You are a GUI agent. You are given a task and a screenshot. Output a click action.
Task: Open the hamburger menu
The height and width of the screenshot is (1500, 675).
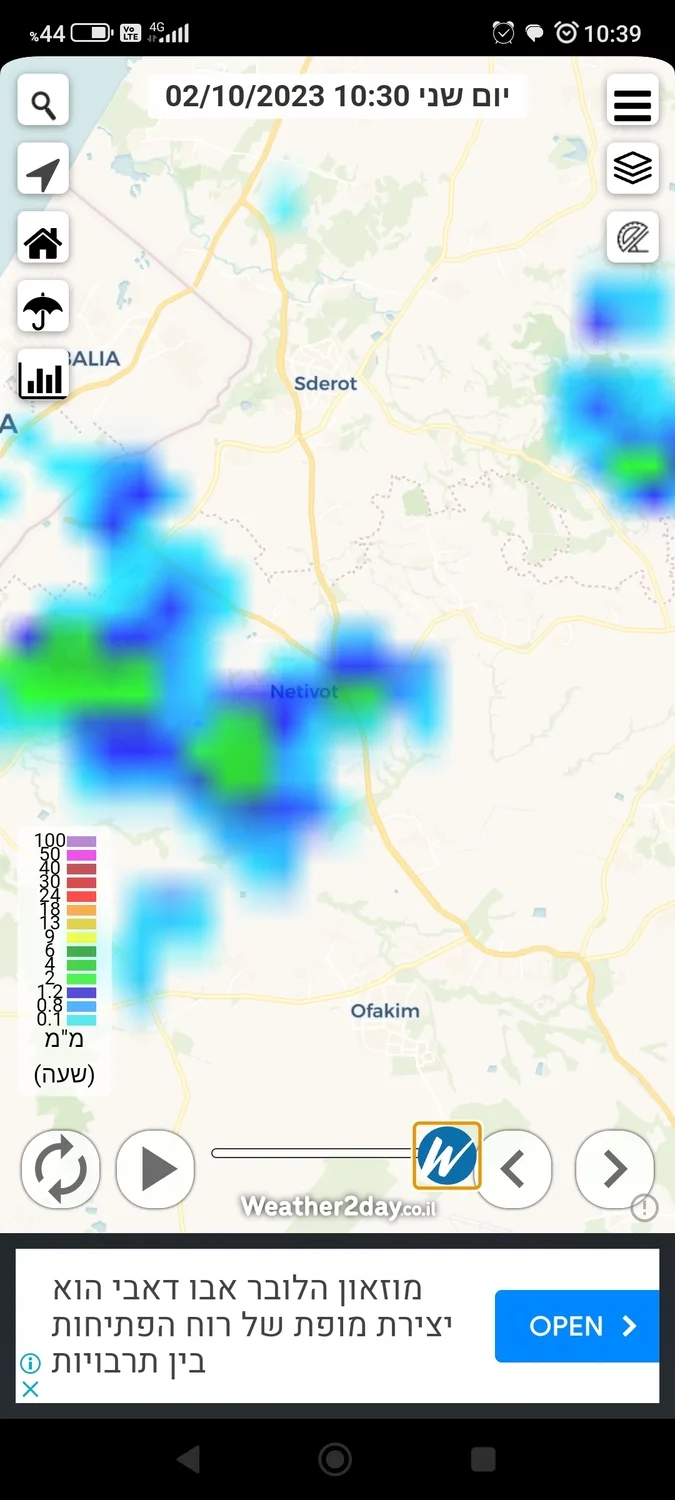[x=632, y=101]
